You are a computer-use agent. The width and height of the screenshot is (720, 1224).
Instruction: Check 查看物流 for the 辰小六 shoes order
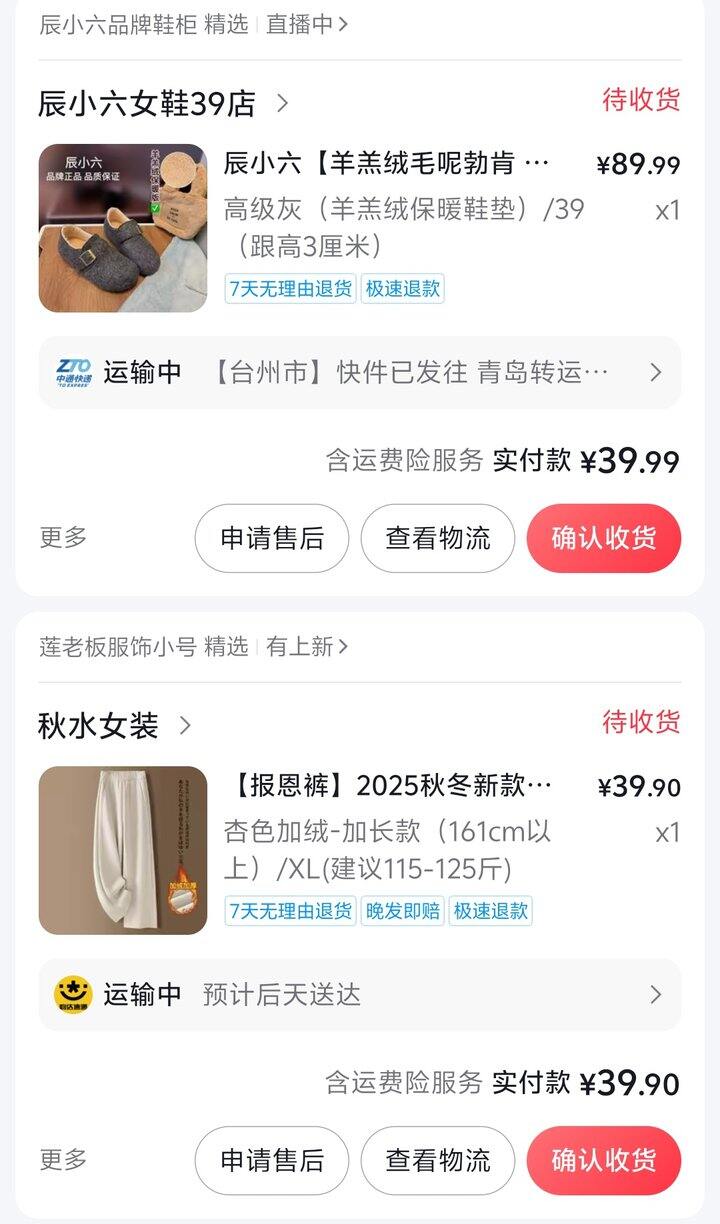[x=438, y=538]
